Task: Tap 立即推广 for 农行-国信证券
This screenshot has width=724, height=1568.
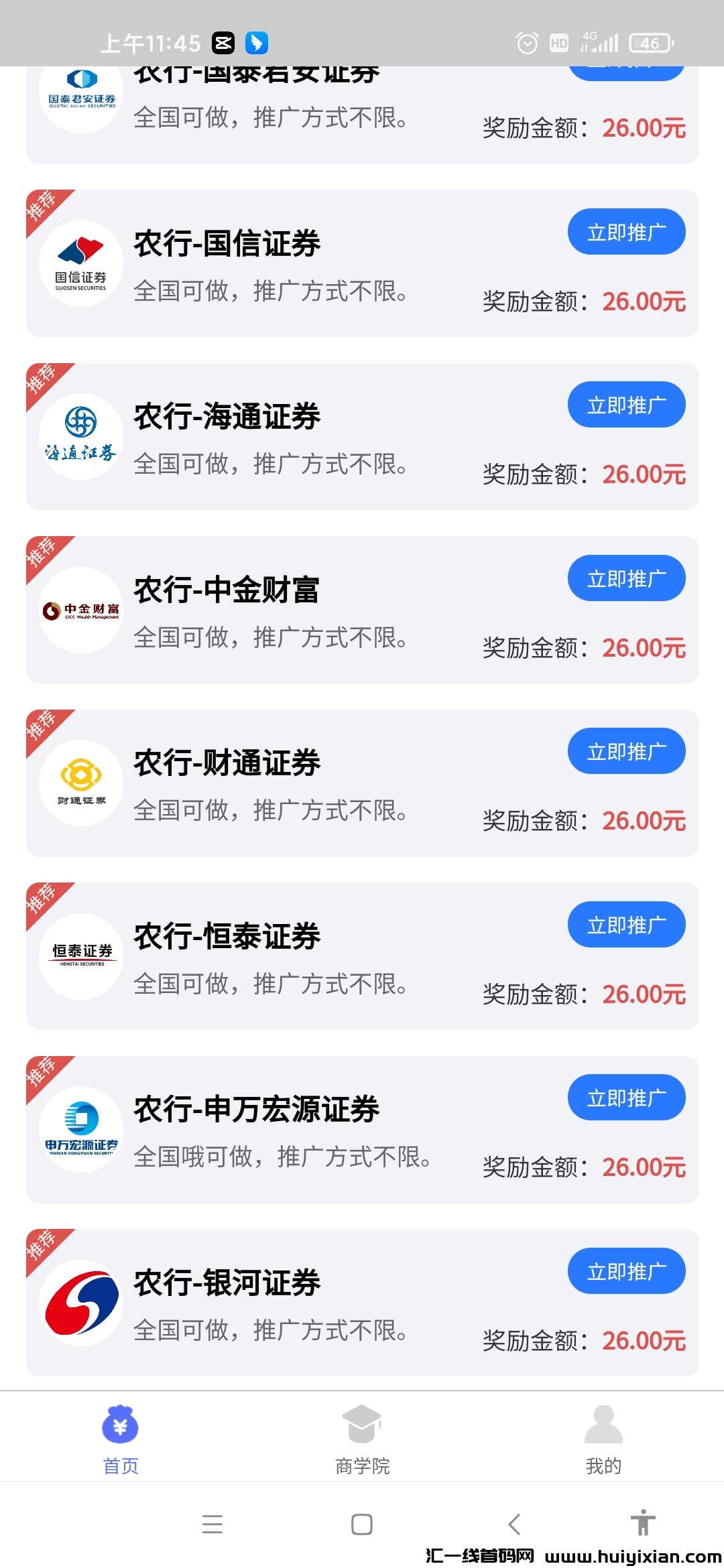Action: [x=626, y=231]
